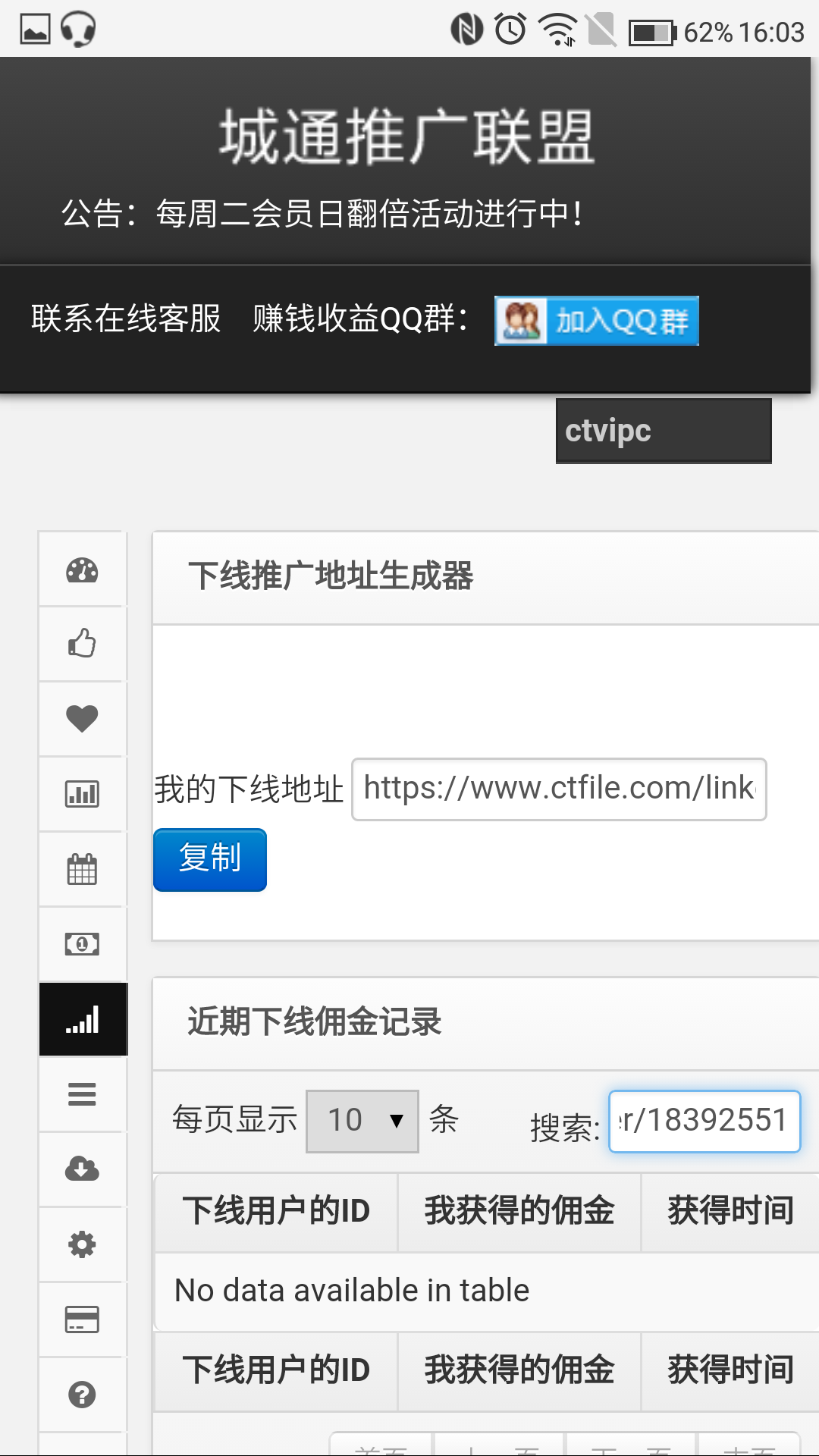Focus the 搜索 search field
The image size is (819, 1456).
(x=704, y=1121)
